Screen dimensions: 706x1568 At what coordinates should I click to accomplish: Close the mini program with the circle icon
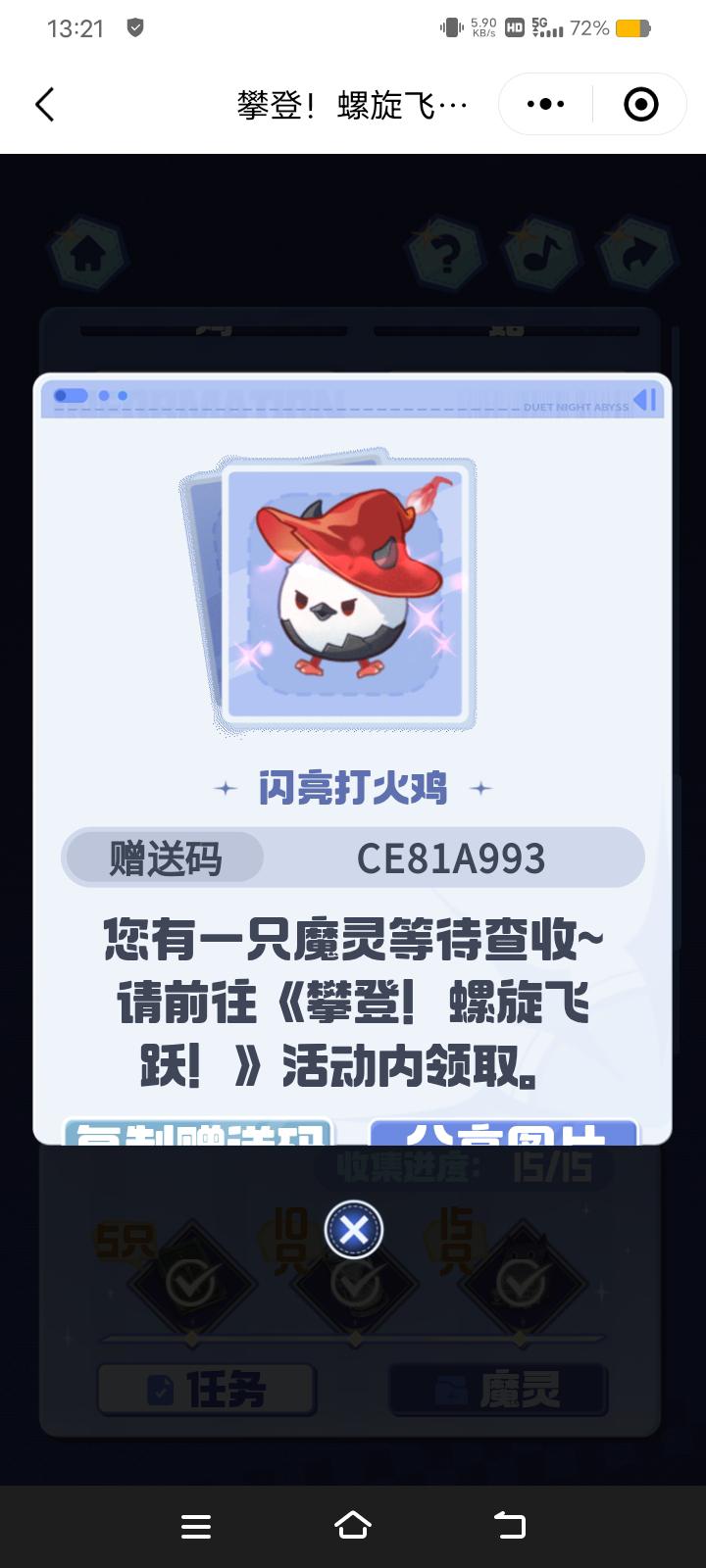point(640,104)
